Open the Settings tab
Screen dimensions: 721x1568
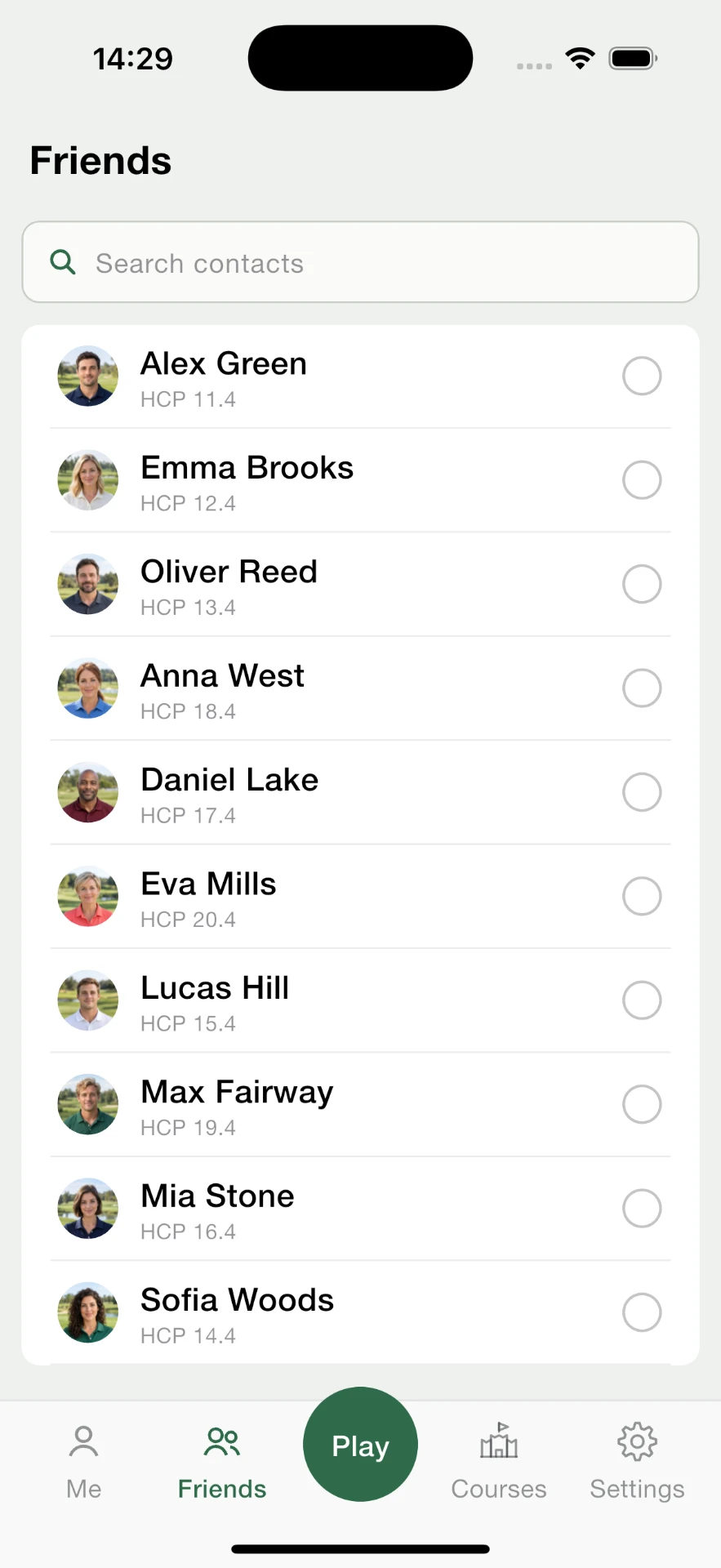point(637,1462)
